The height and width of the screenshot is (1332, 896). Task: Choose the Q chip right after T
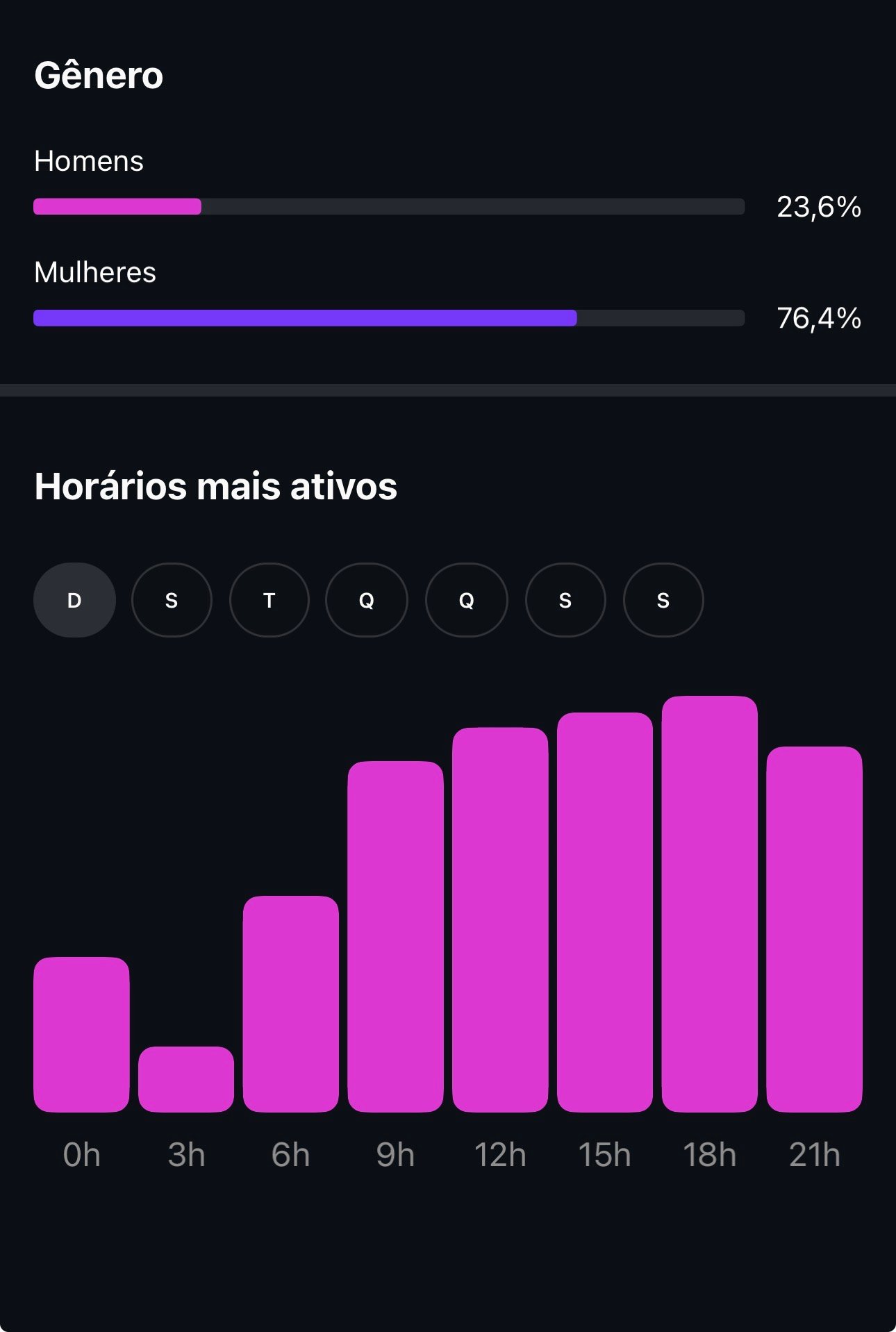coord(367,600)
